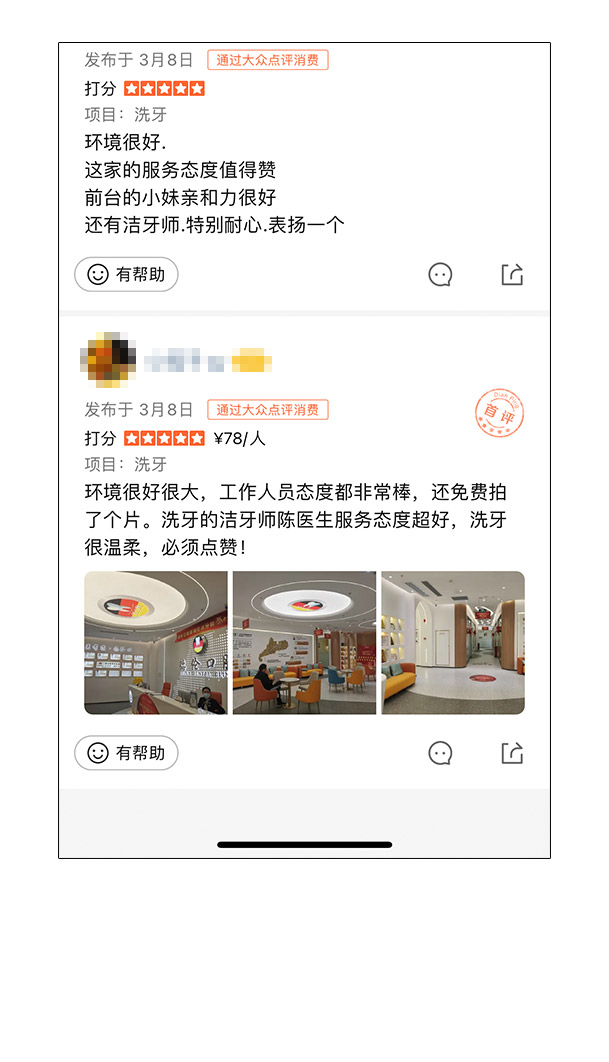This screenshot has width=609, height=1062.
Task: Tap 有帮助 under the ¥78/人 review
Action: tap(126, 753)
